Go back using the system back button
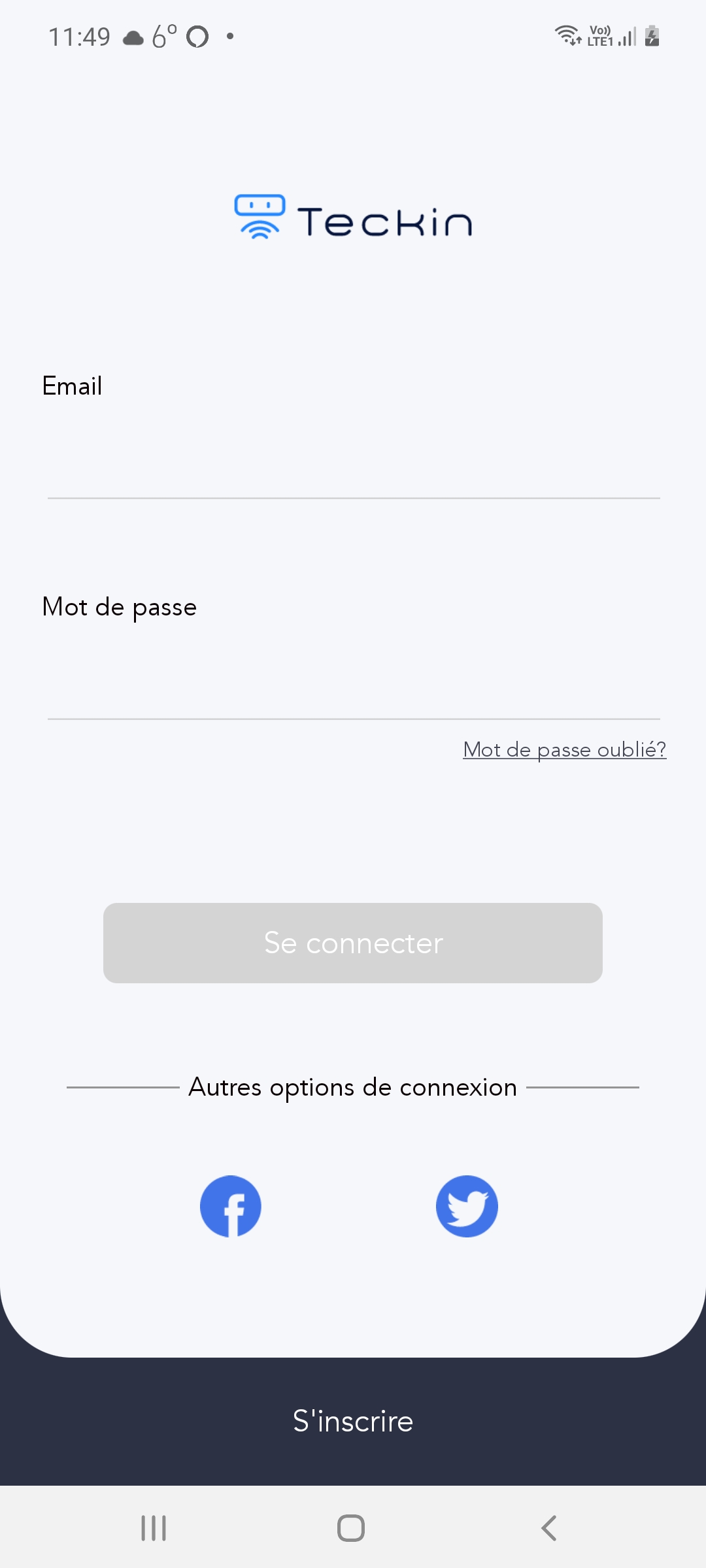Screen dimensions: 706x1568 (549, 1528)
